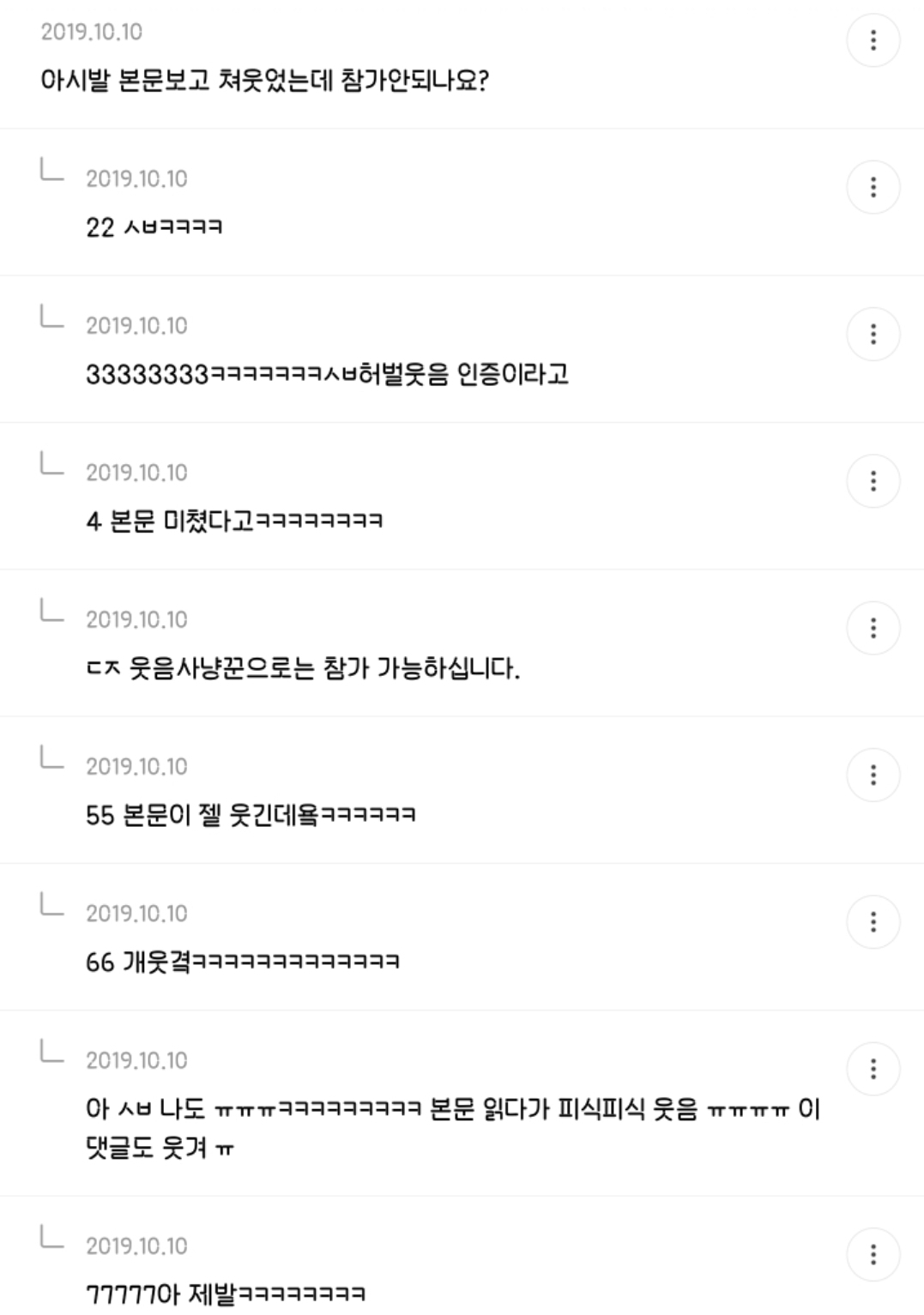Screen dimensions: 924x1315
Task: Open the menu for reply '4 본문 미쳤다고'
Action: click(x=873, y=481)
